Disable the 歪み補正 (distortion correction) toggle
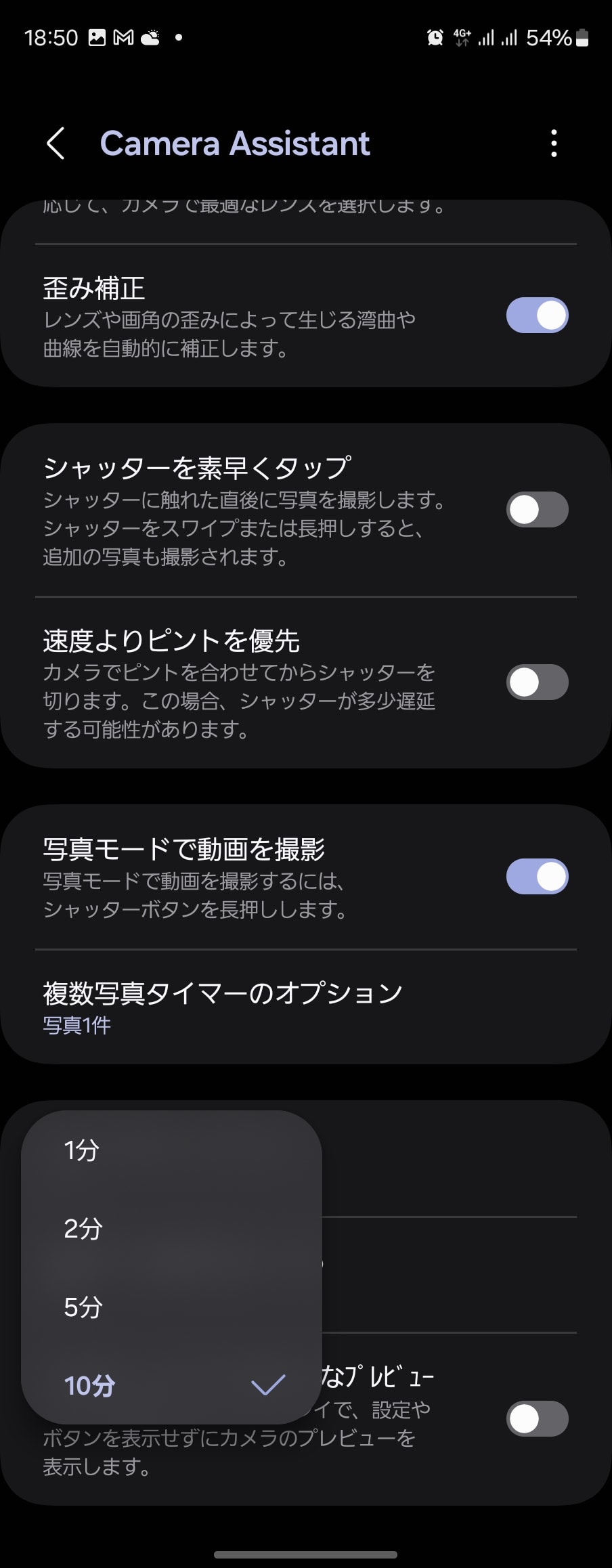 pyautogui.click(x=537, y=315)
